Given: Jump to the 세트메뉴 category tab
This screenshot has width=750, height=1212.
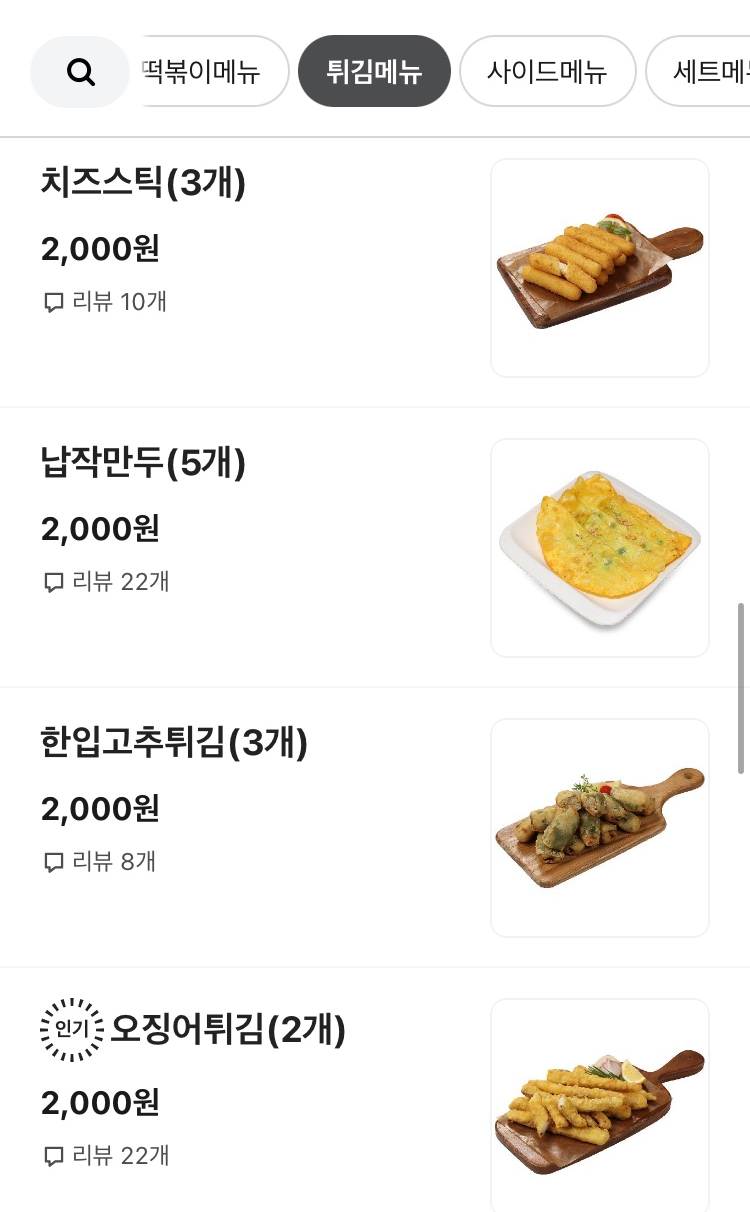Looking at the screenshot, I should click(x=703, y=72).
